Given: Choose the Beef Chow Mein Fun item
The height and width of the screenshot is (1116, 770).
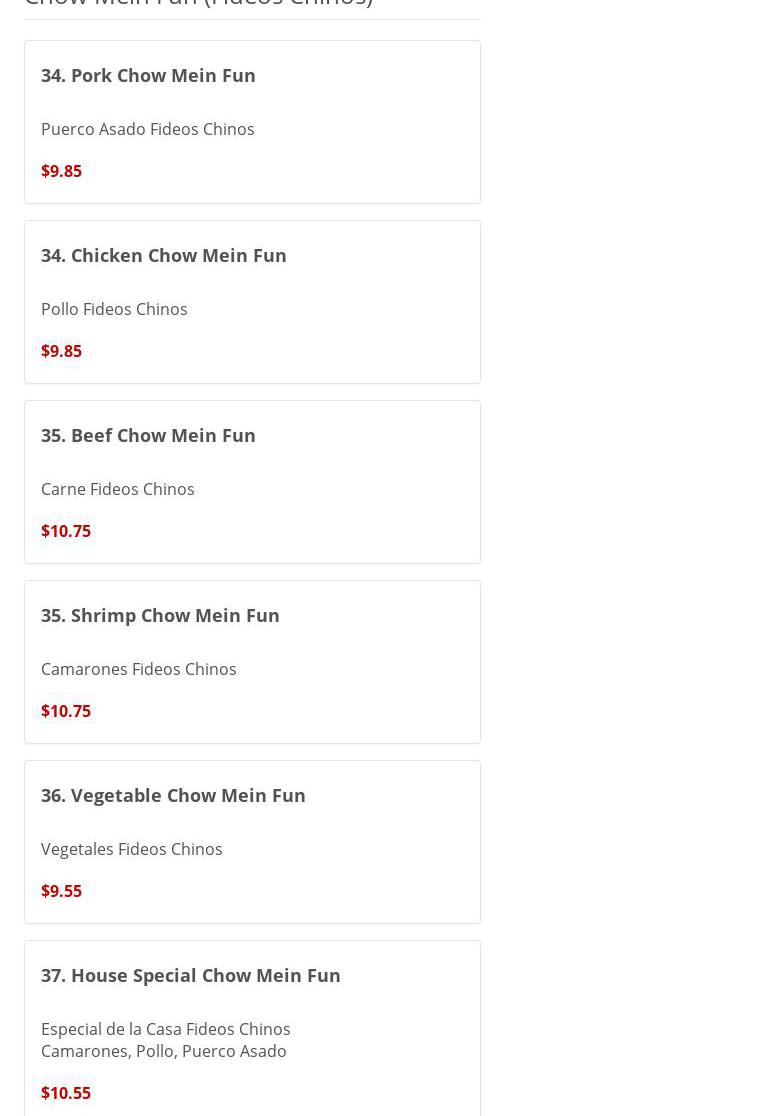Looking at the screenshot, I should 252,482.
